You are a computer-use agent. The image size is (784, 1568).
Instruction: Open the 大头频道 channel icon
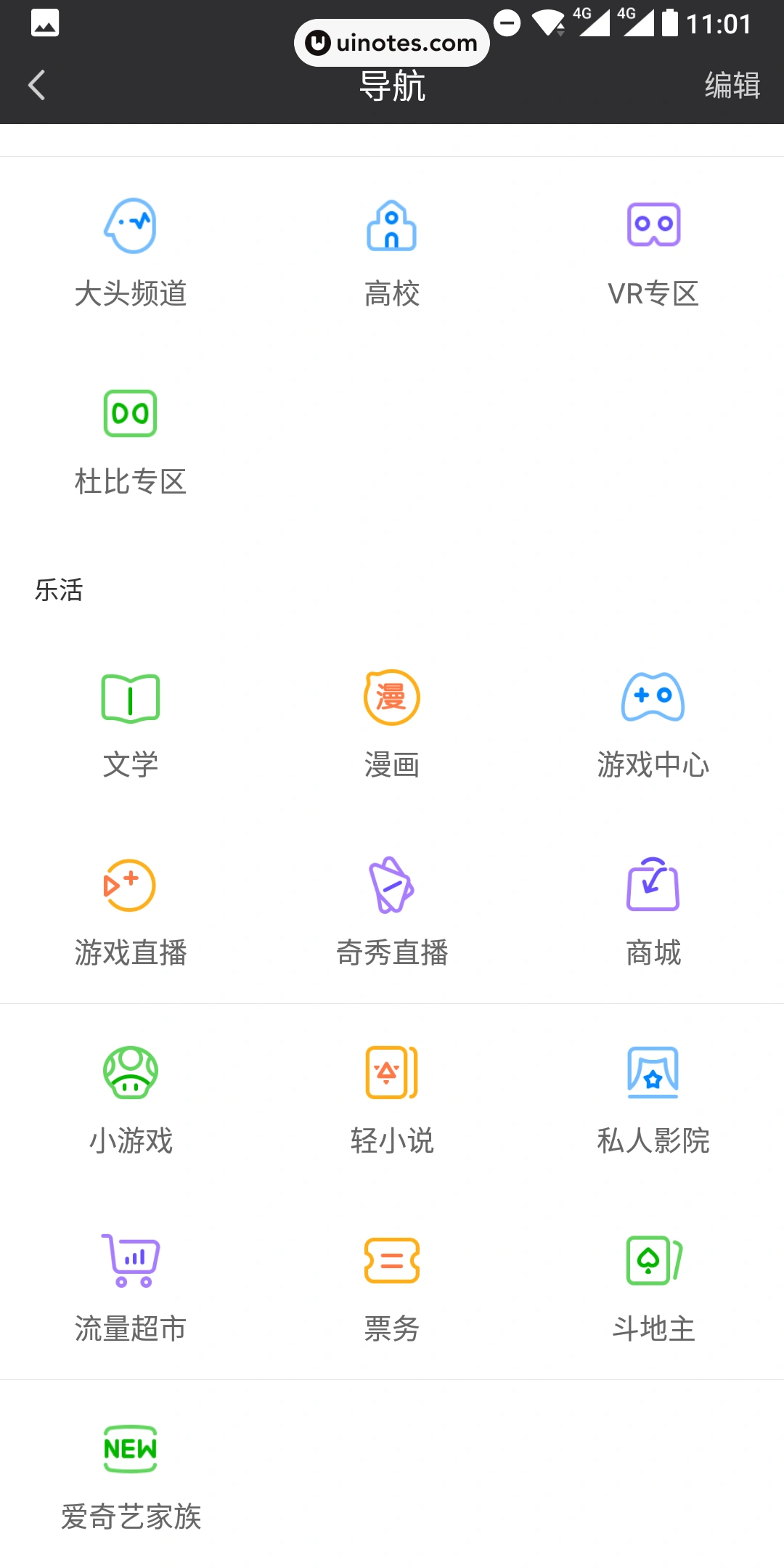pos(131,226)
